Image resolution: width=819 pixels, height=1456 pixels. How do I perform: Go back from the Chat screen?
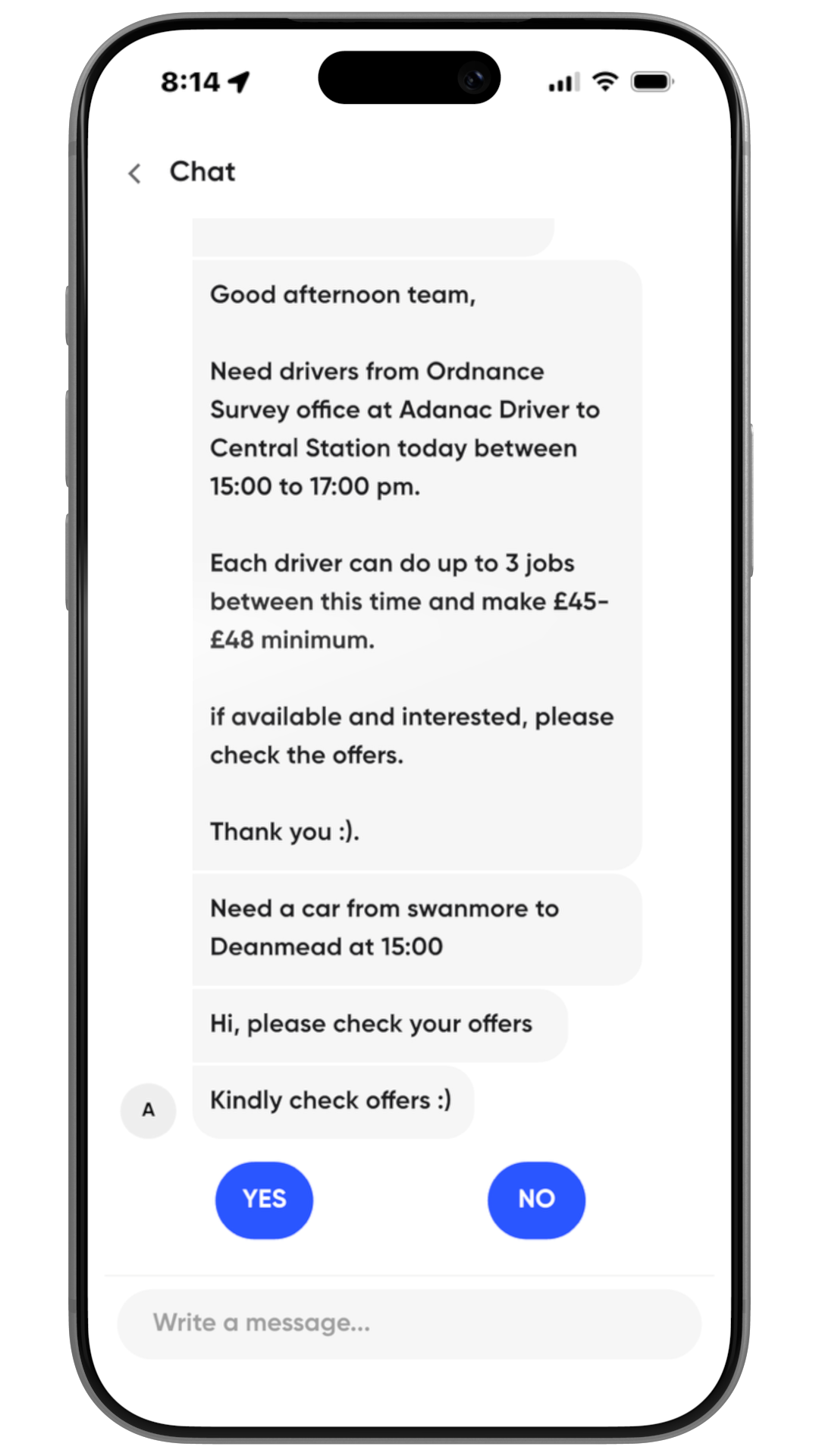(x=135, y=174)
